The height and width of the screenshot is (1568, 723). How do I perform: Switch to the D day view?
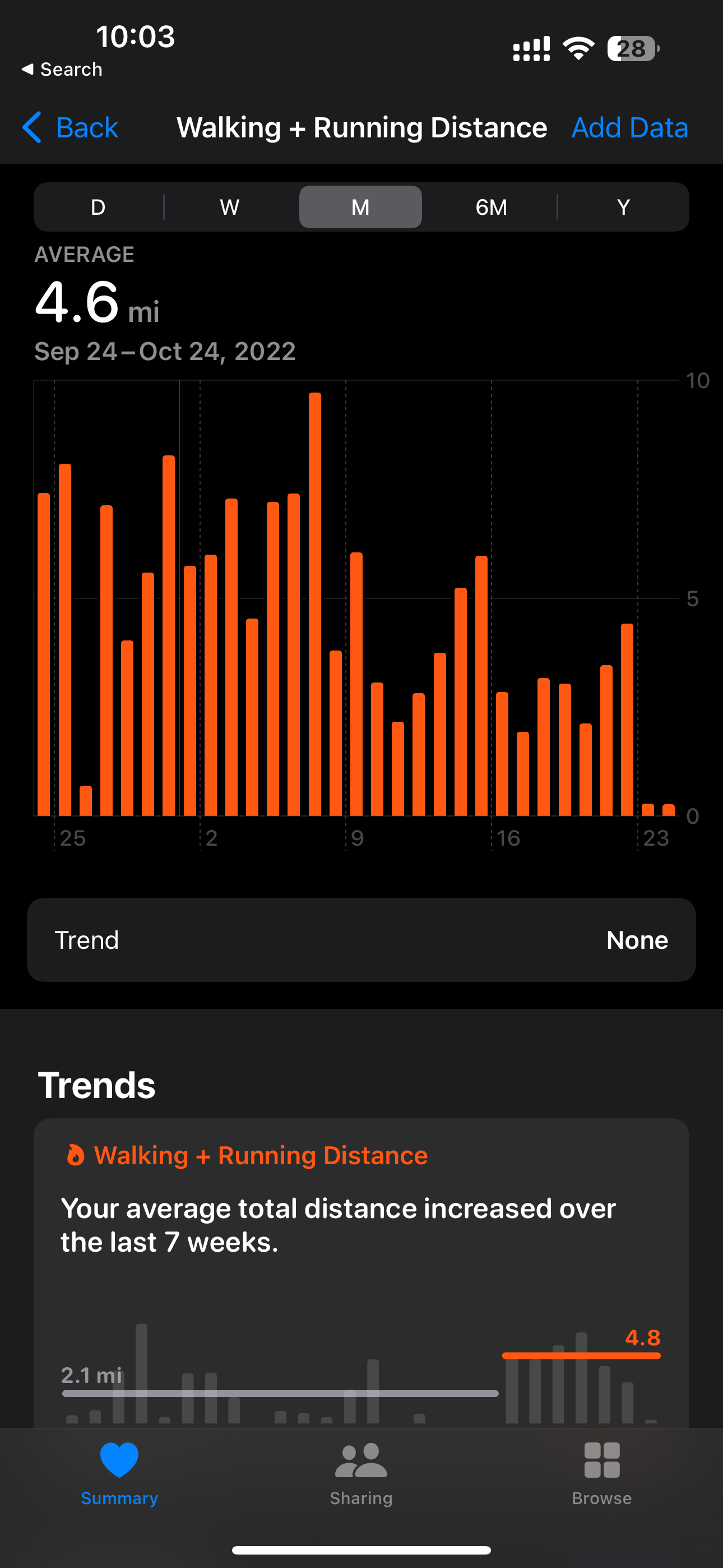coord(98,207)
